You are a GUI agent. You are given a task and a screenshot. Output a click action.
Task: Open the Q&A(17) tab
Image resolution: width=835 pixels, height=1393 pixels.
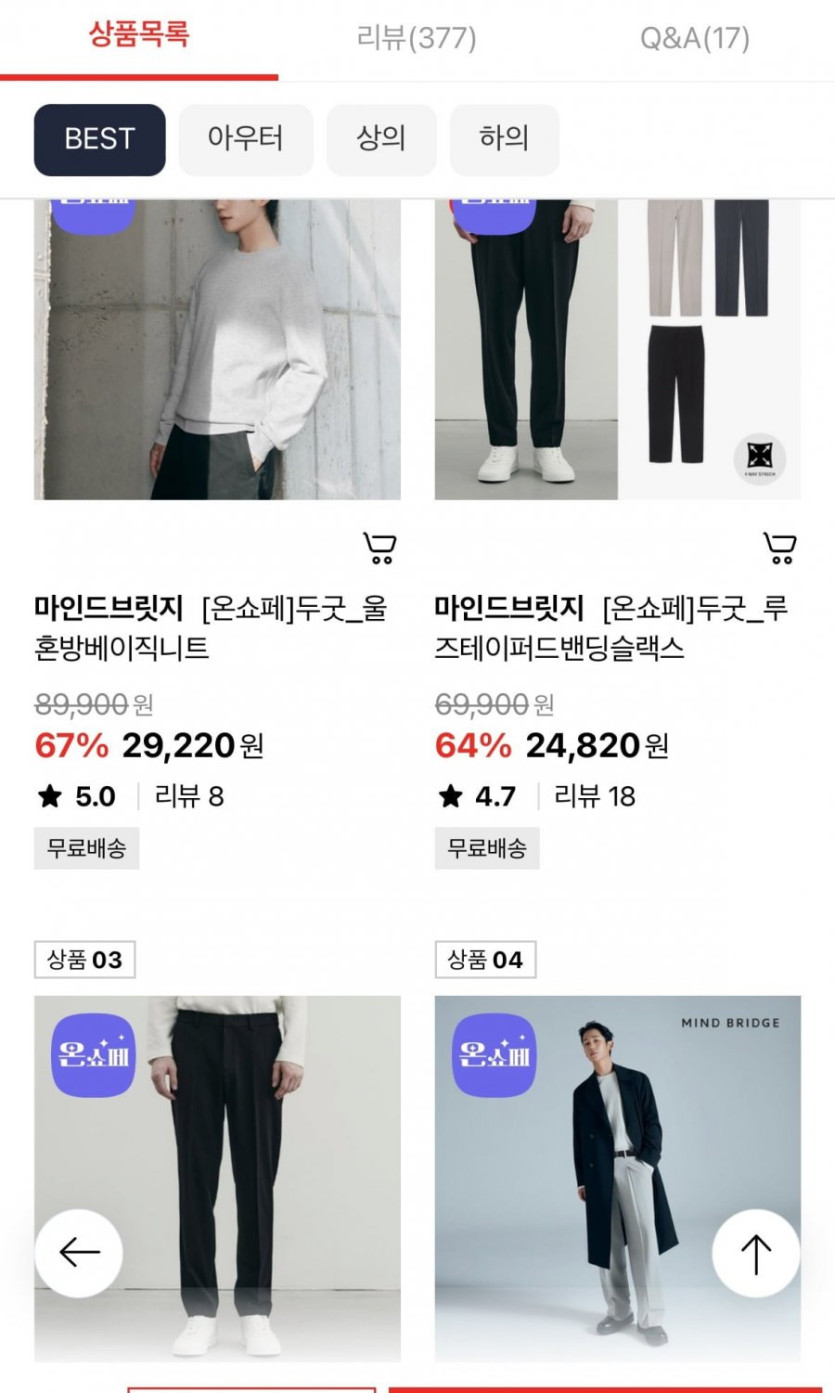click(x=695, y=39)
